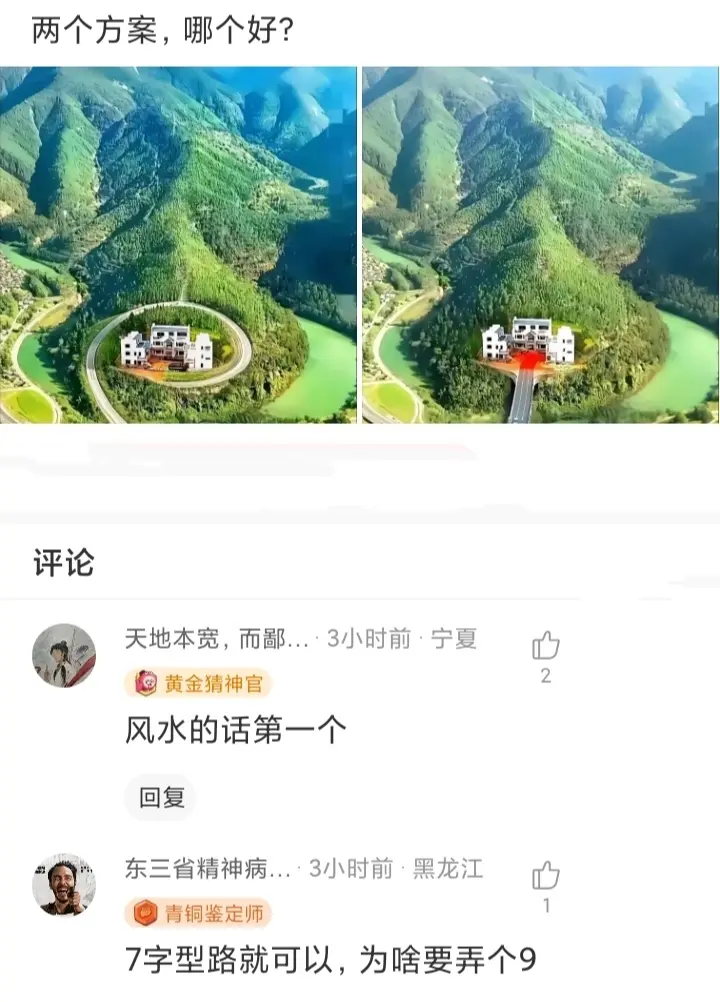Image resolution: width=720 pixels, height=1002 pixels.
Task: Like the comment about 7字型路
Action: (x=546, y=877)
